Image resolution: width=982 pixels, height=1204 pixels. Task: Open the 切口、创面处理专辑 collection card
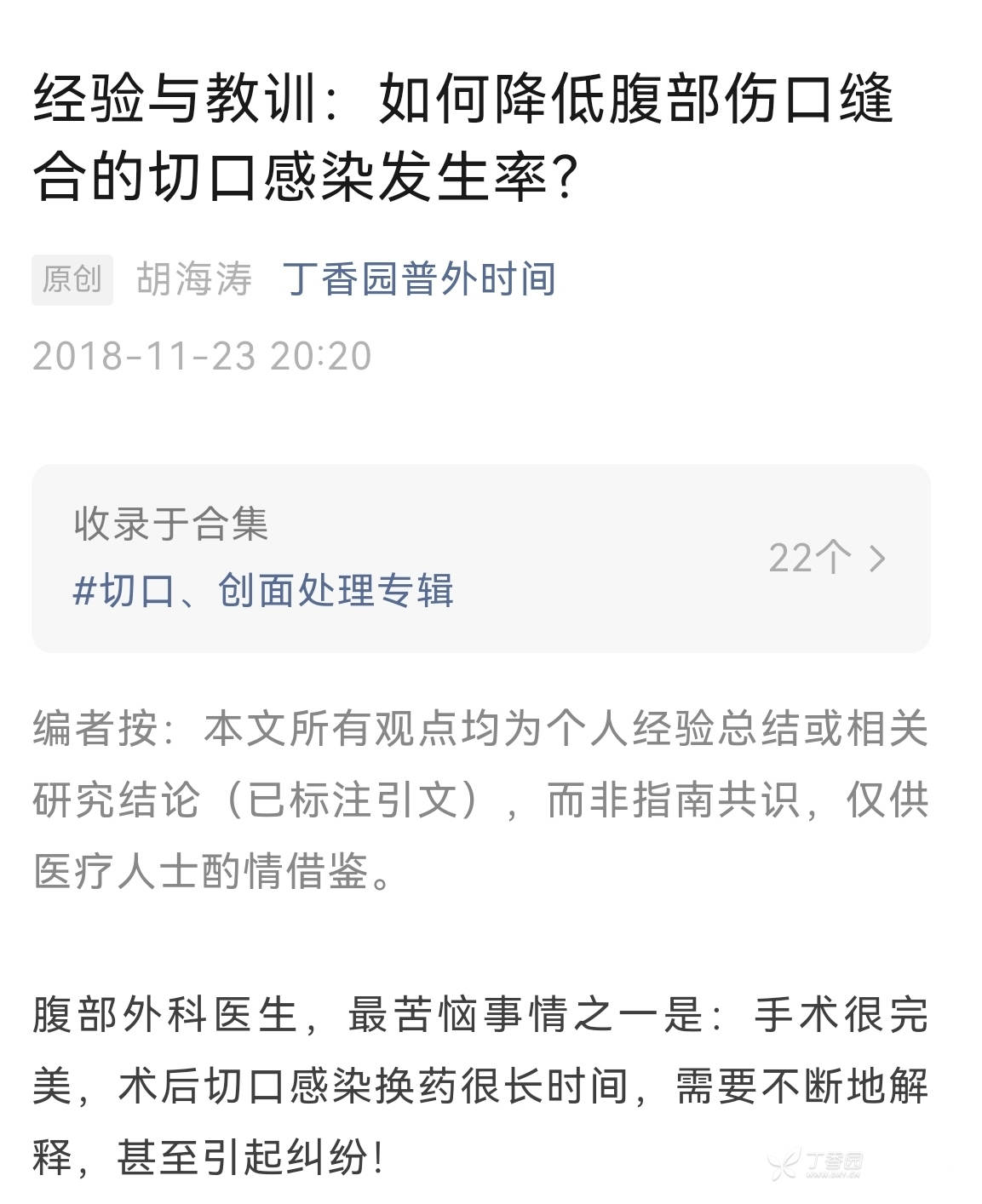point(480,559)
